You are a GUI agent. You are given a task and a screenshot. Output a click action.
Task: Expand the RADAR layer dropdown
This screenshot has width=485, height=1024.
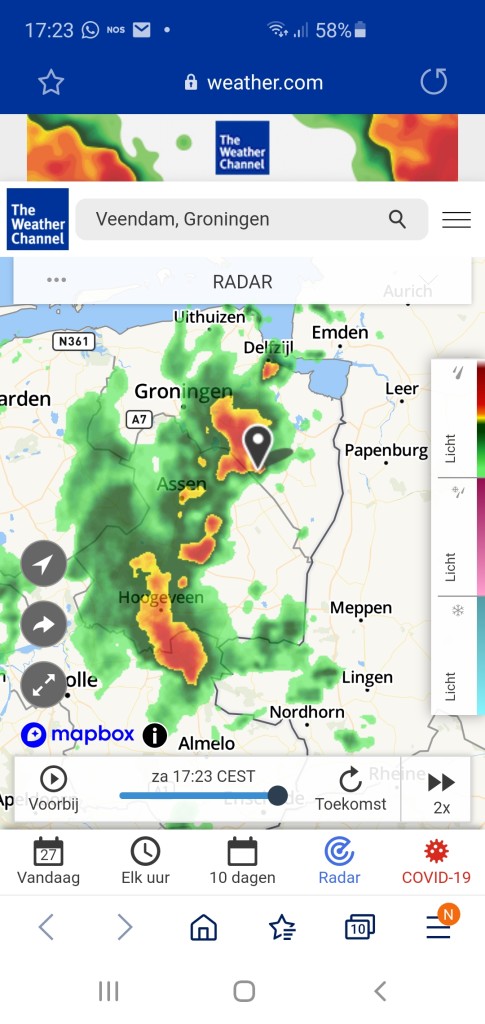pyautogui.click(x=242, y=281)
